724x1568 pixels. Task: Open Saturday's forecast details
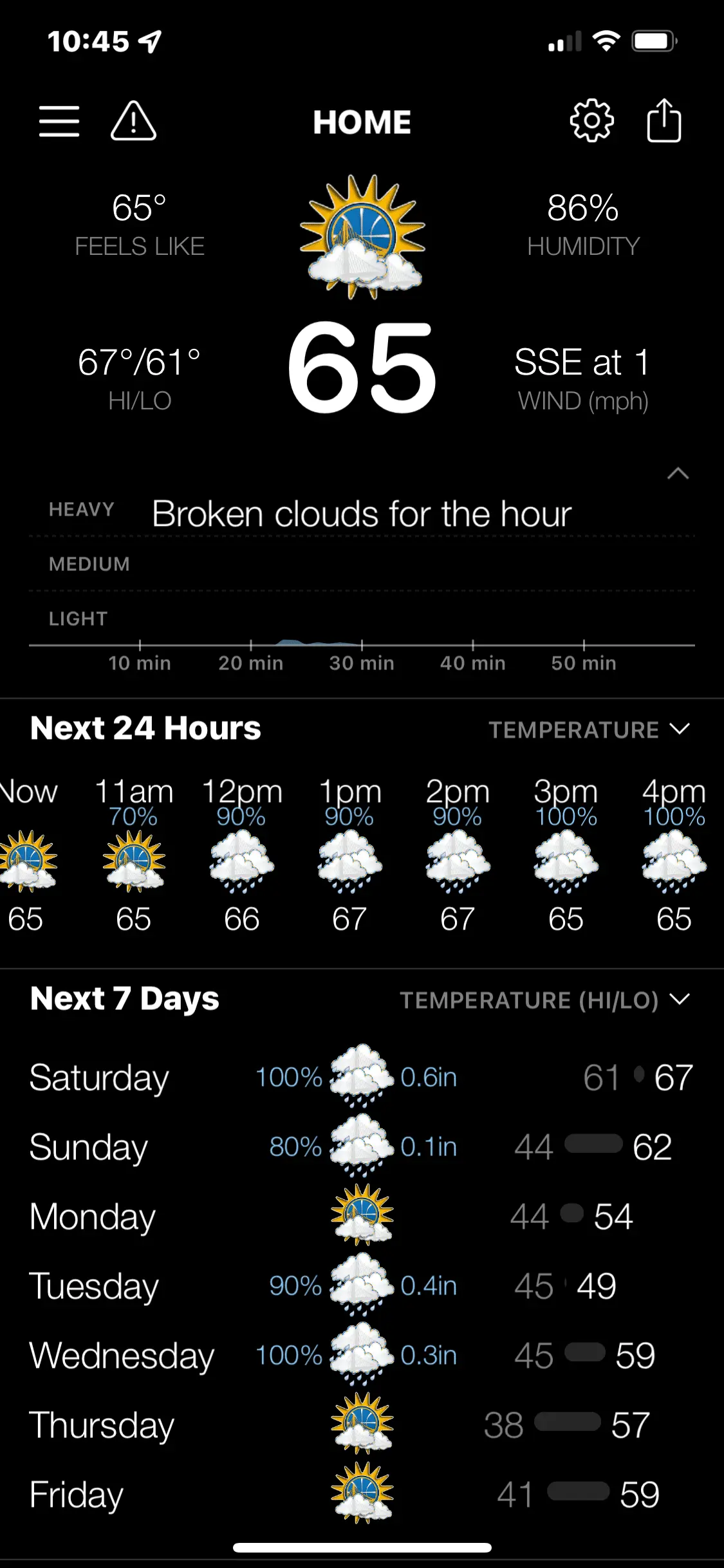tap(362, 1078)
